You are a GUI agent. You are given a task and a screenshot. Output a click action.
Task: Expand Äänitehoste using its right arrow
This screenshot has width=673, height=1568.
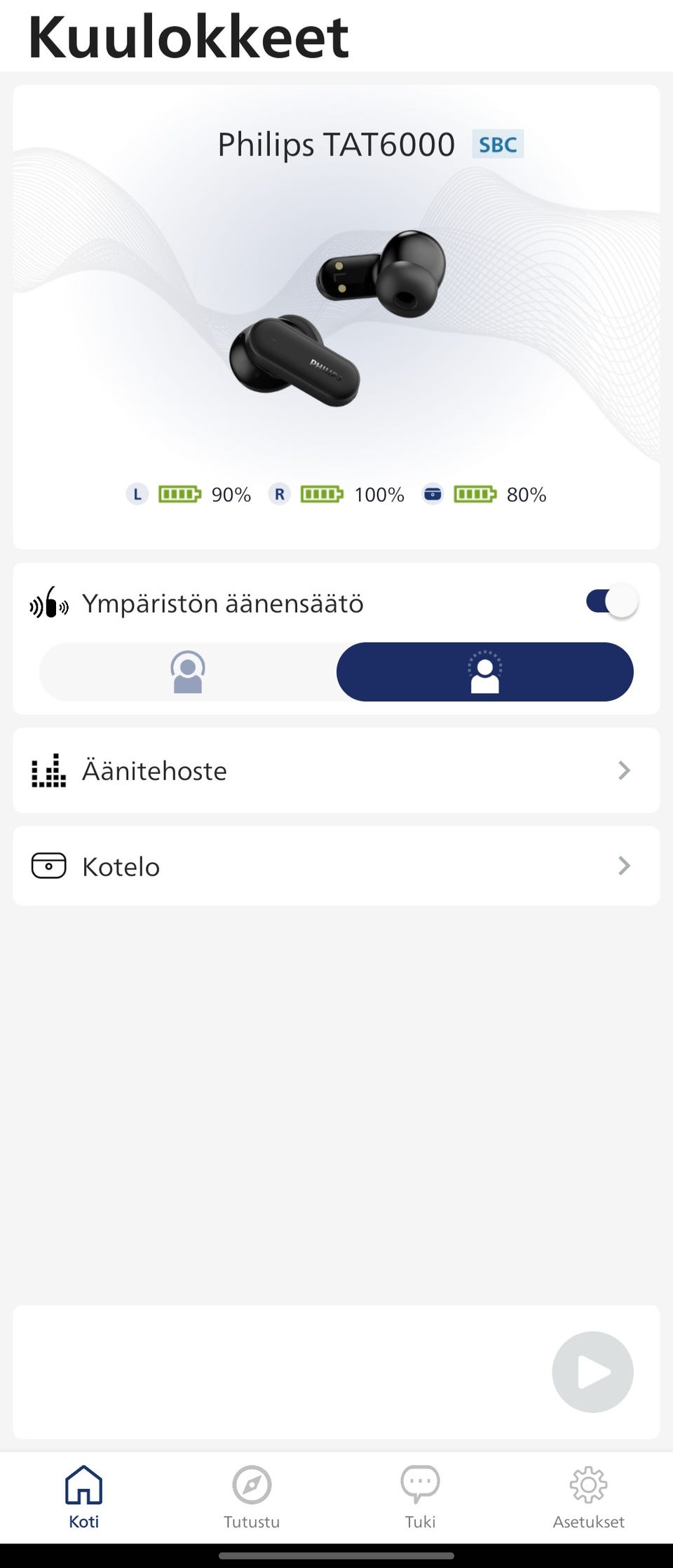tap(625, 770)
